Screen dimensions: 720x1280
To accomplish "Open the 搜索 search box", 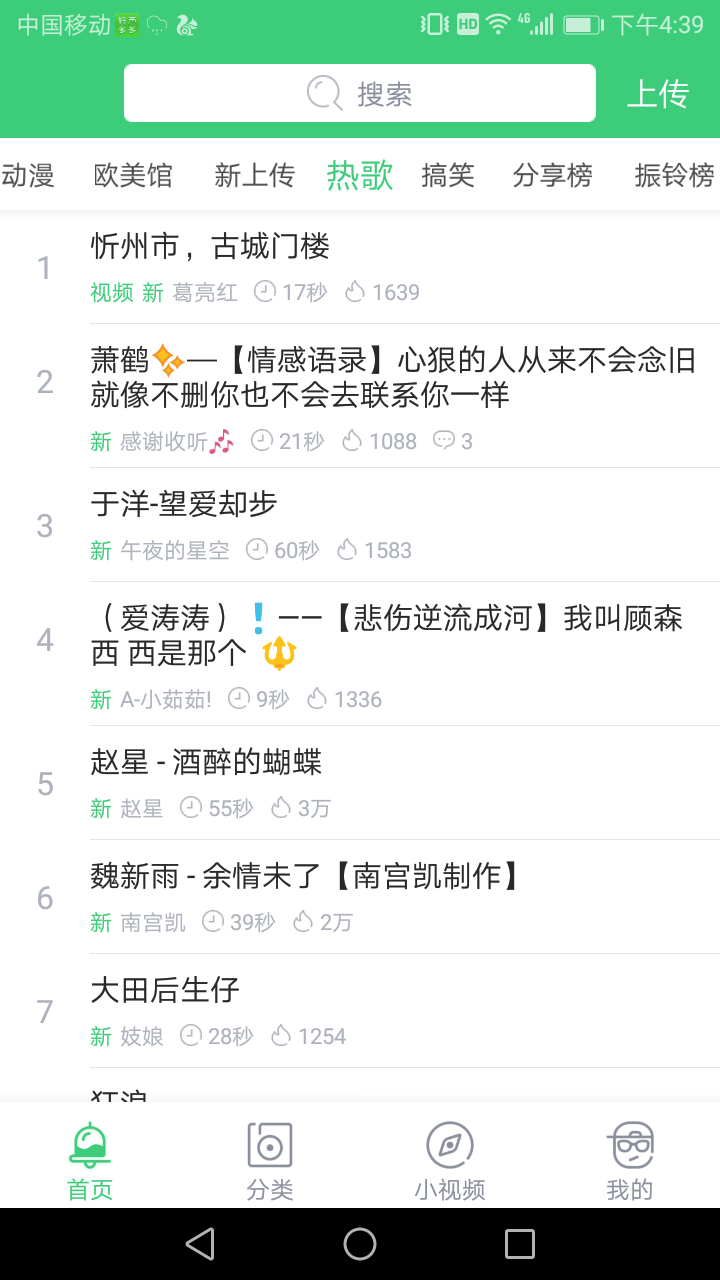I will tap(360, 94).
